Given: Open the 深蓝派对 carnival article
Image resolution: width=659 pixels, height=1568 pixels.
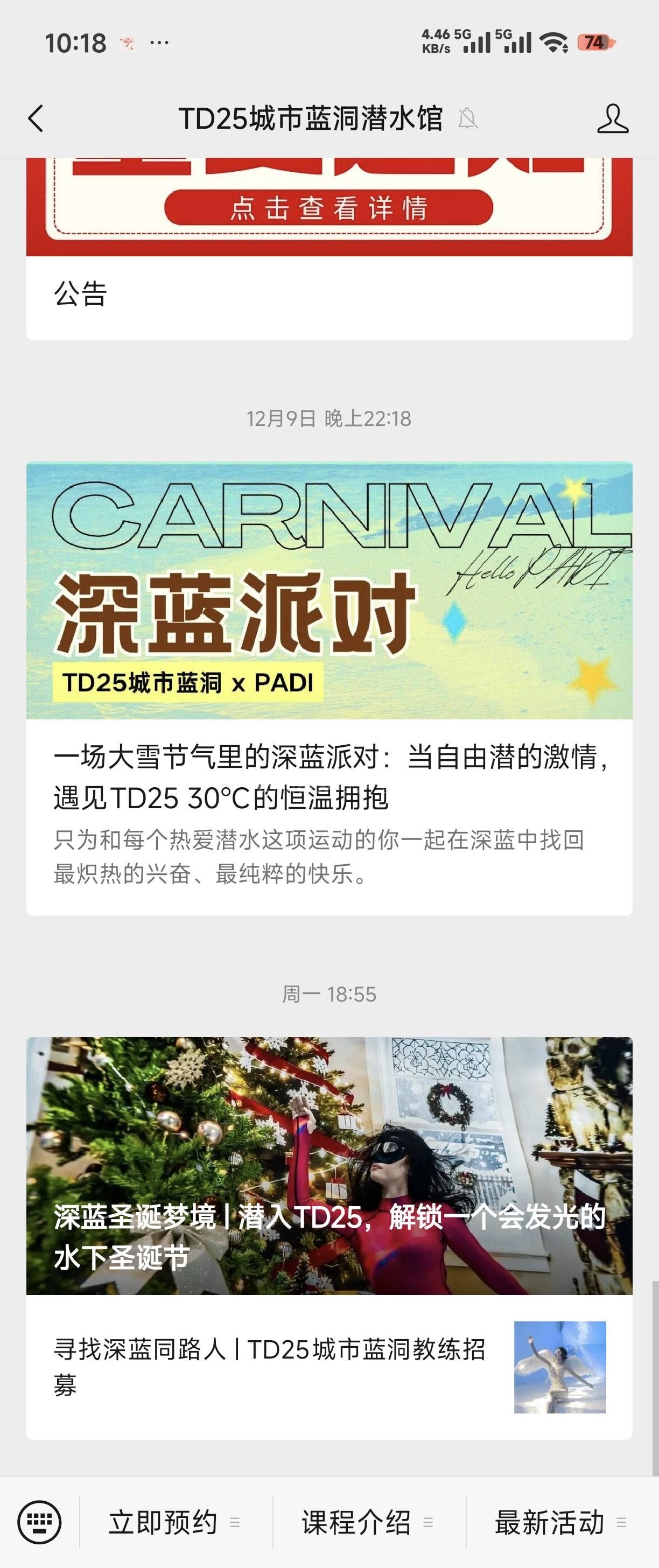Looking at the screenshot, I should pos(329,689).
